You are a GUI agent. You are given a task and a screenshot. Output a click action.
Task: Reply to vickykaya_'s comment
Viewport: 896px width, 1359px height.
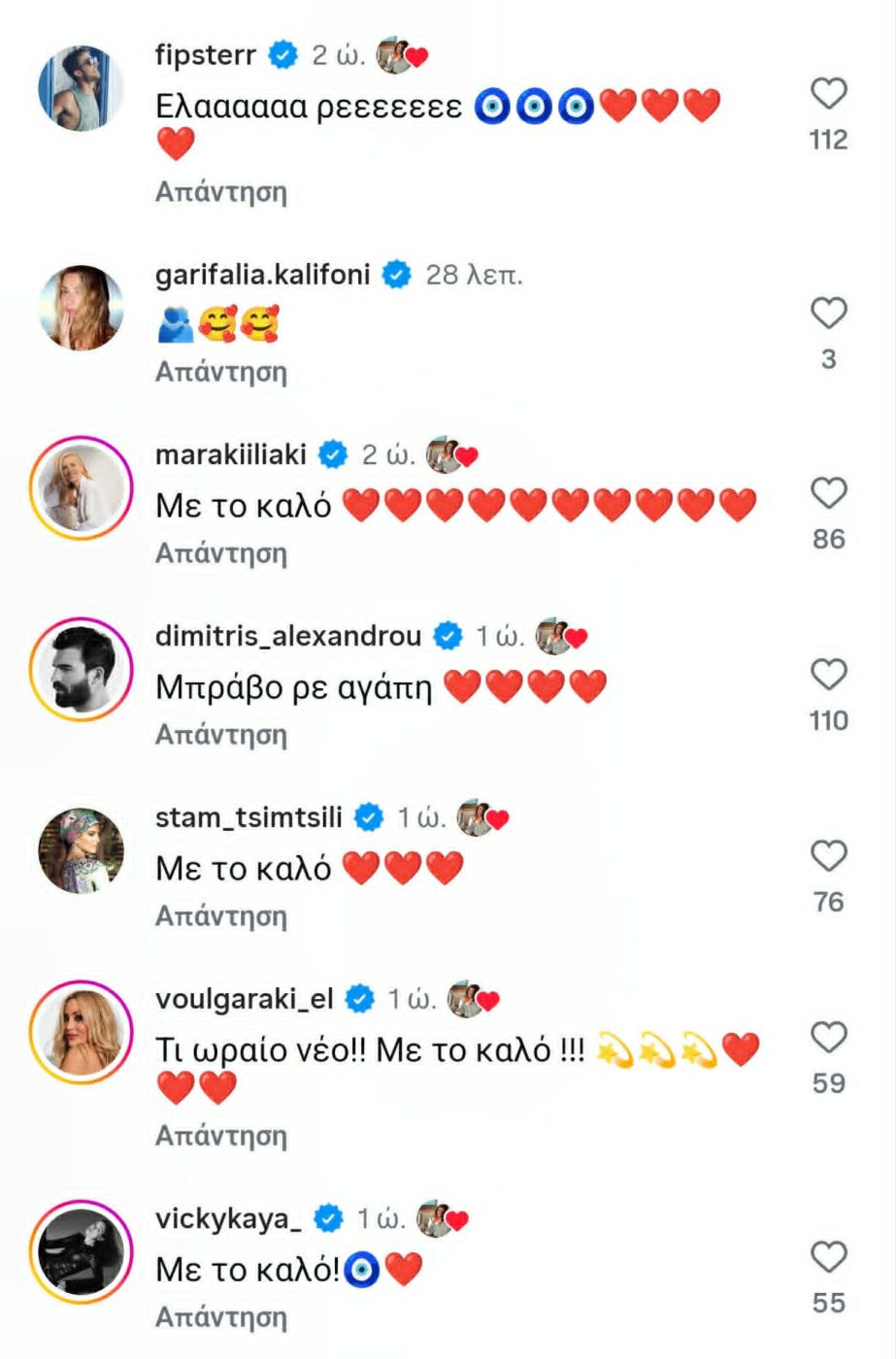221,1317
